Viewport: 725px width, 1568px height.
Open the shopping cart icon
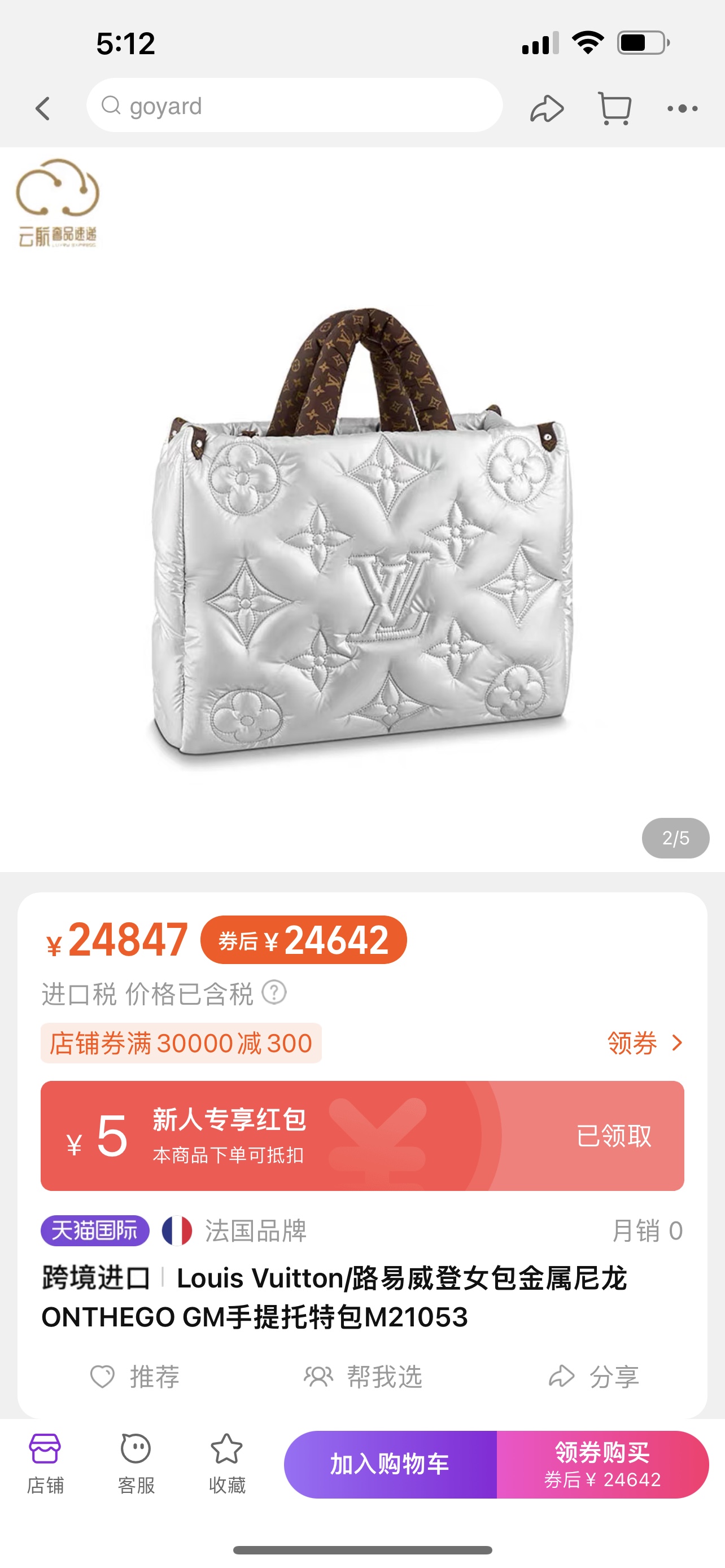(x=614, y=109)
